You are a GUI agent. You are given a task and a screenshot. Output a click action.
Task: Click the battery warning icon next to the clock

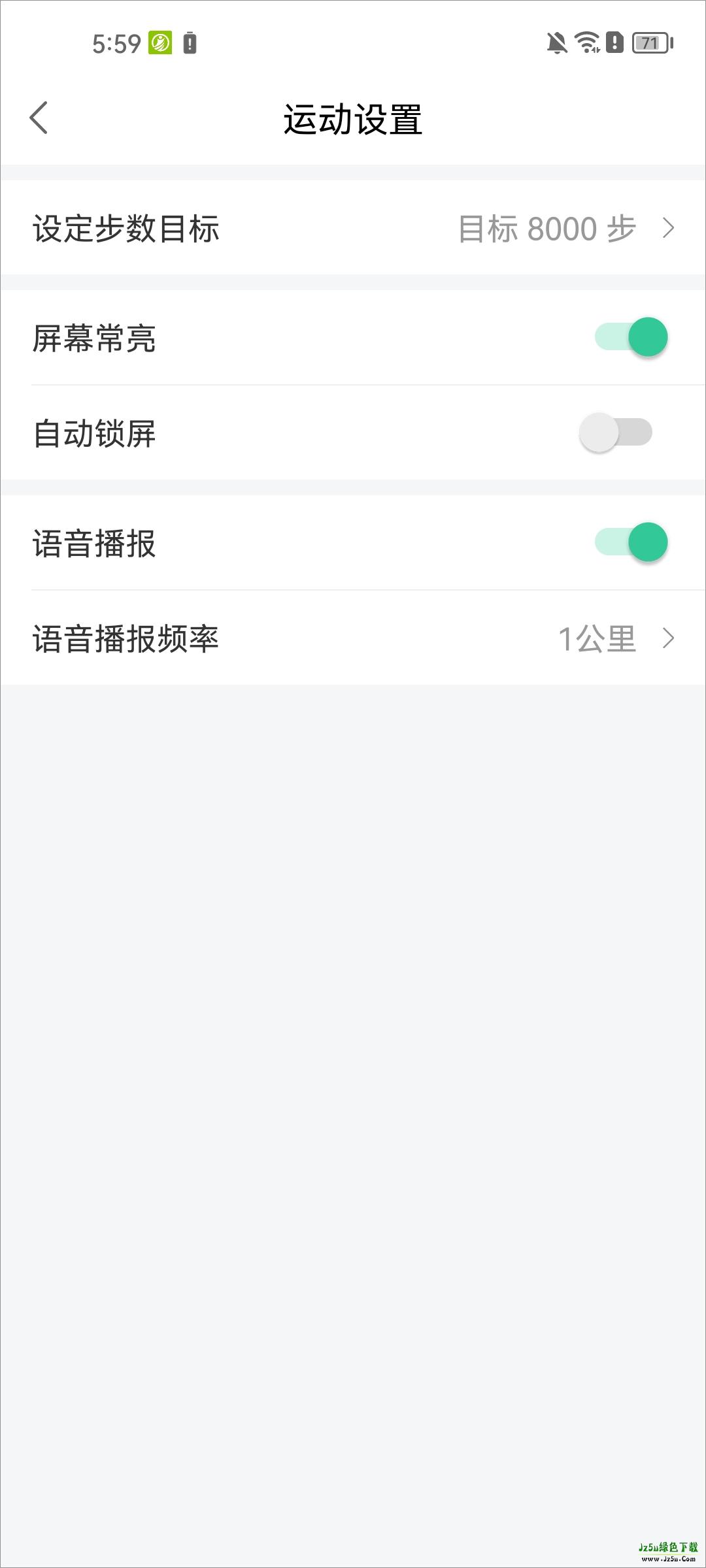pyautogui.click(x=190, y=42)
